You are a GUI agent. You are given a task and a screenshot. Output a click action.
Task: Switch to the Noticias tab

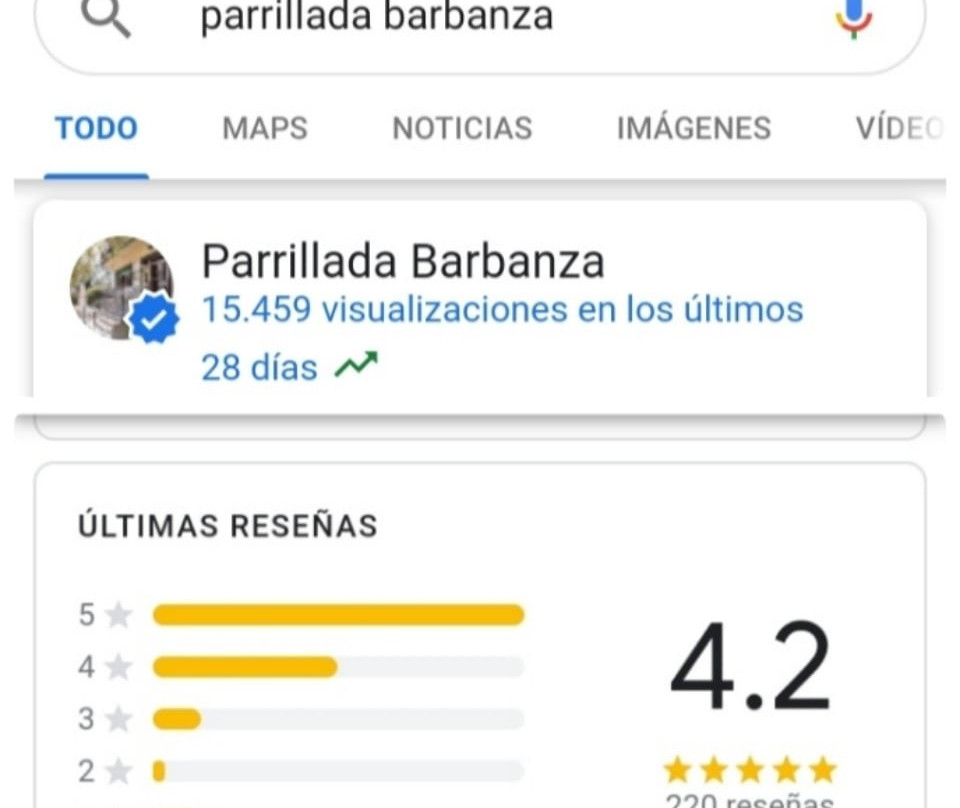[462, 129]
